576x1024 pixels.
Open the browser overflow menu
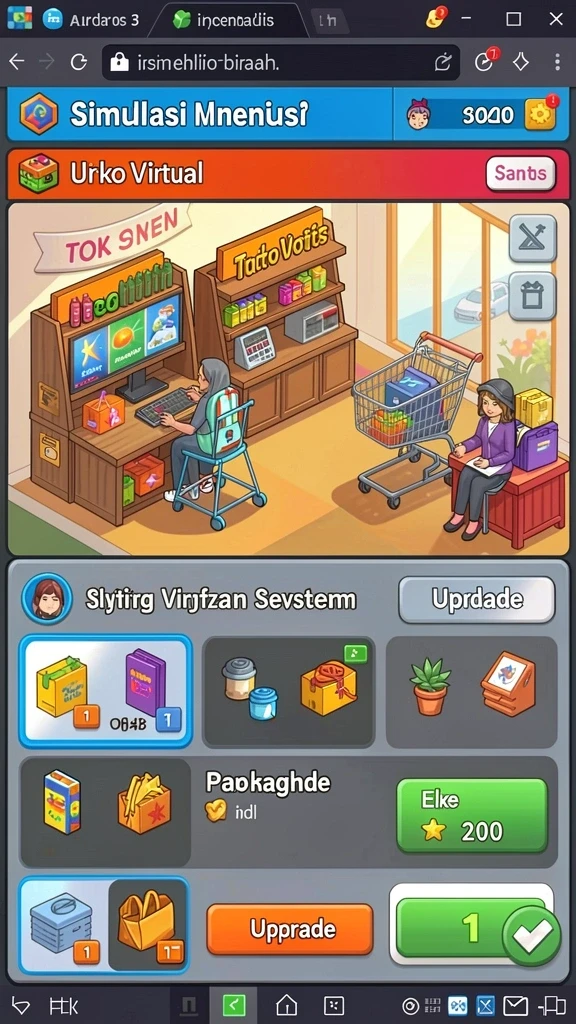557,62
